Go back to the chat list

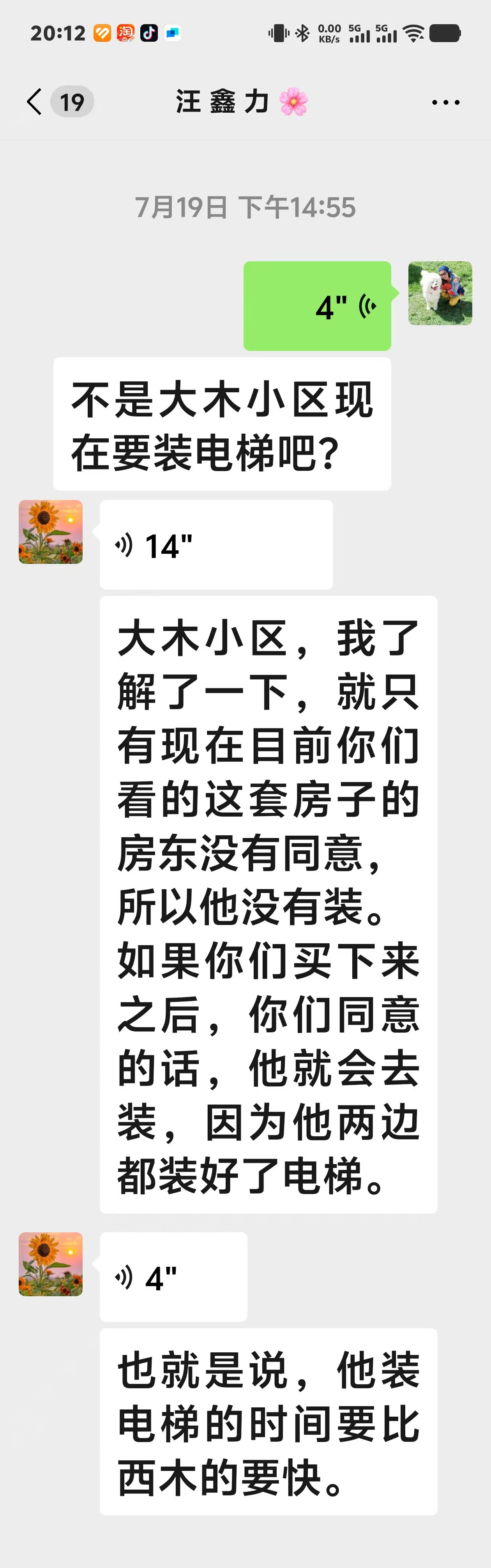(35, 102)
